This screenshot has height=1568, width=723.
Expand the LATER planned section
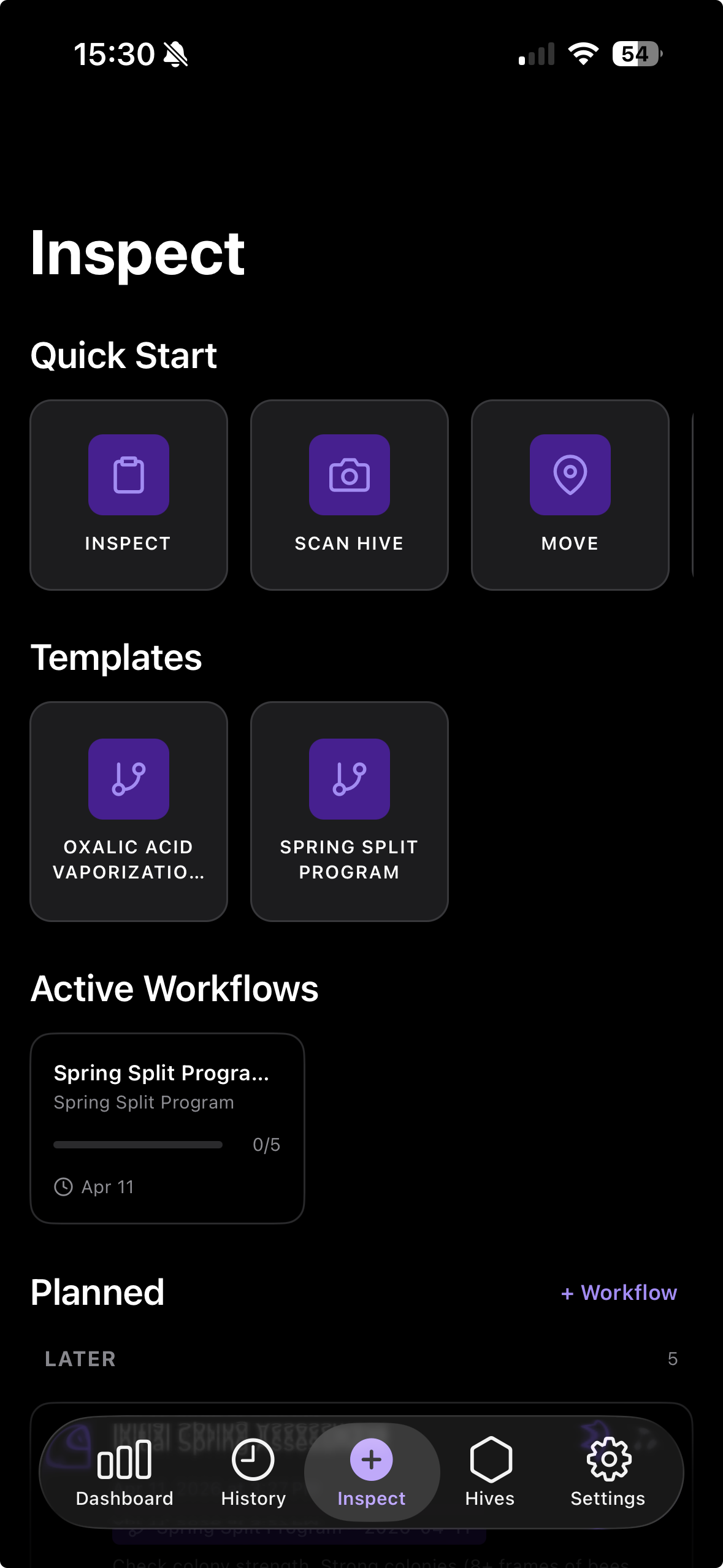[80, 1359]
